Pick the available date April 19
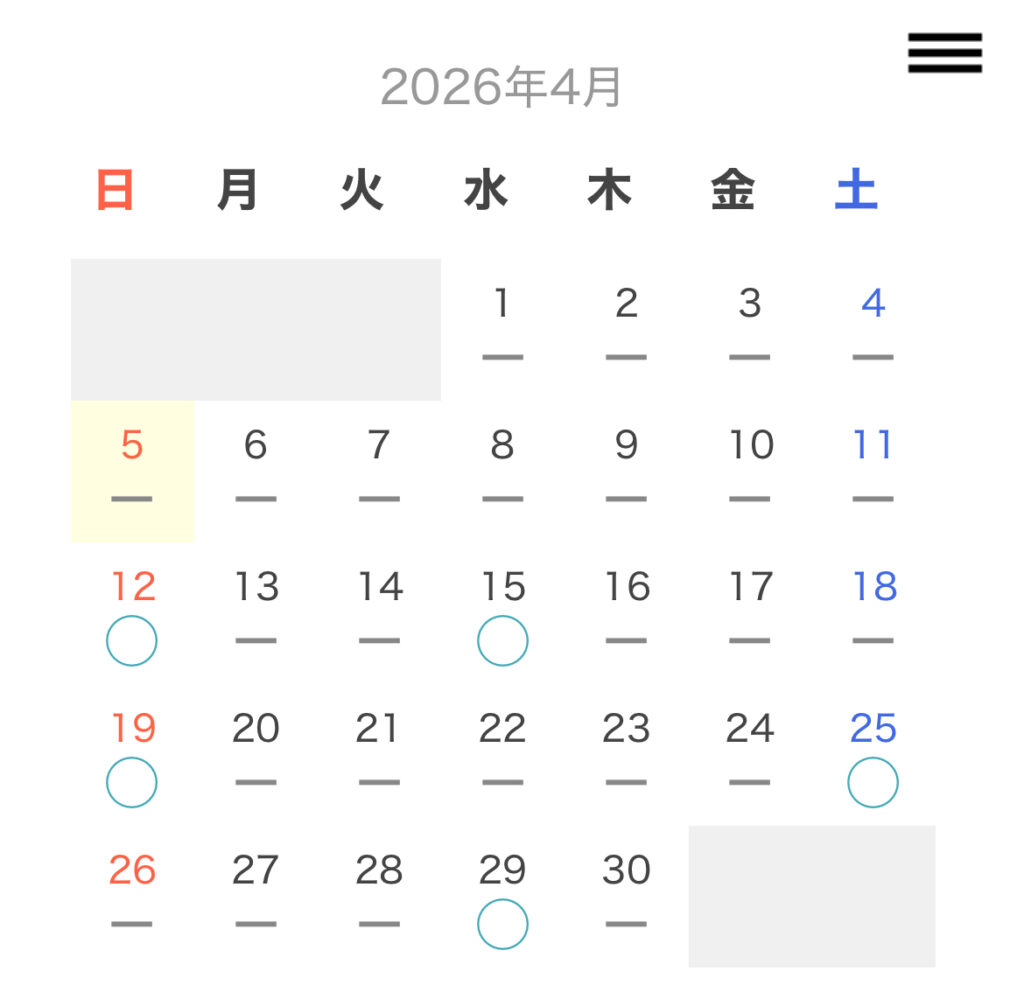The width and height of the screenshot is (1024, 1006). [x=132, y=756]
